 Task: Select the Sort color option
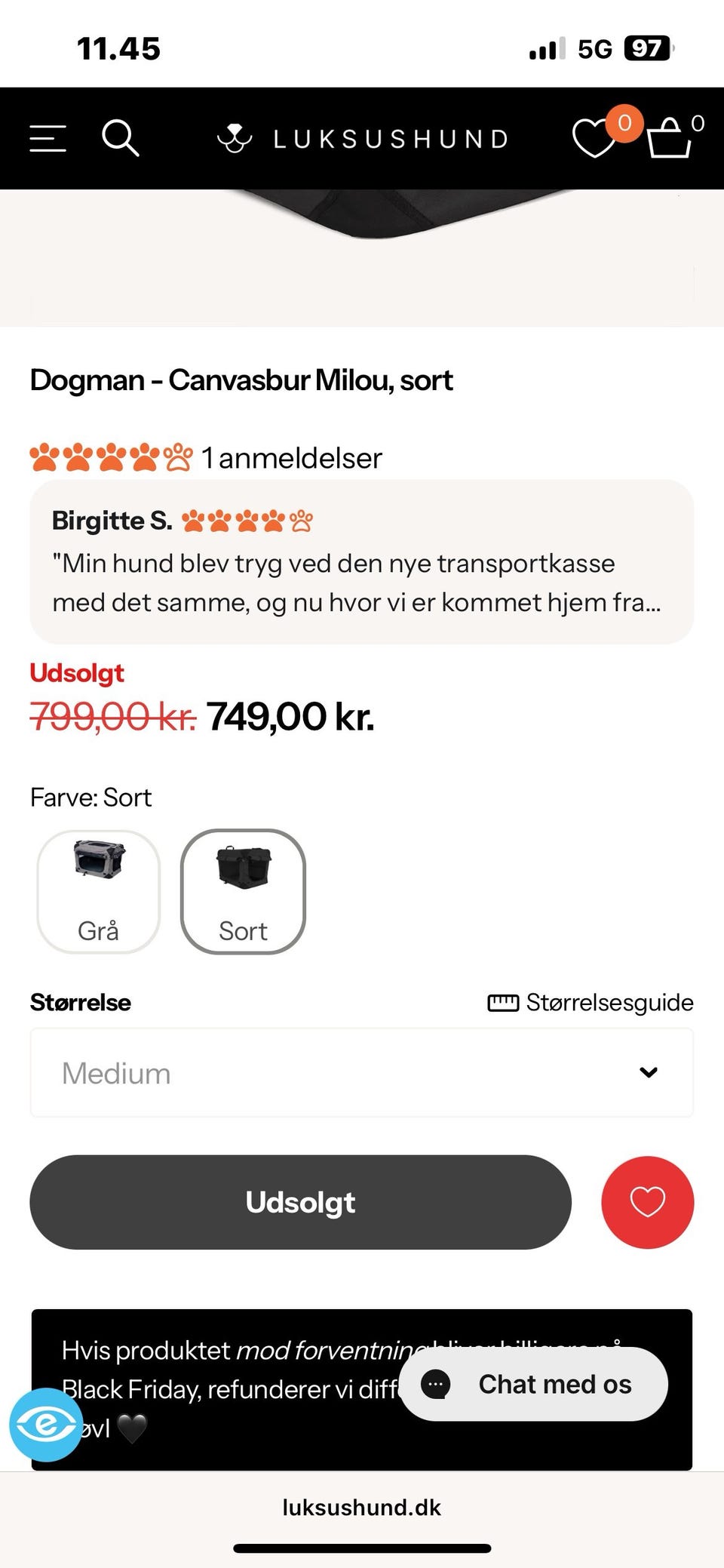pyautogui.click(x=243, y=892)
